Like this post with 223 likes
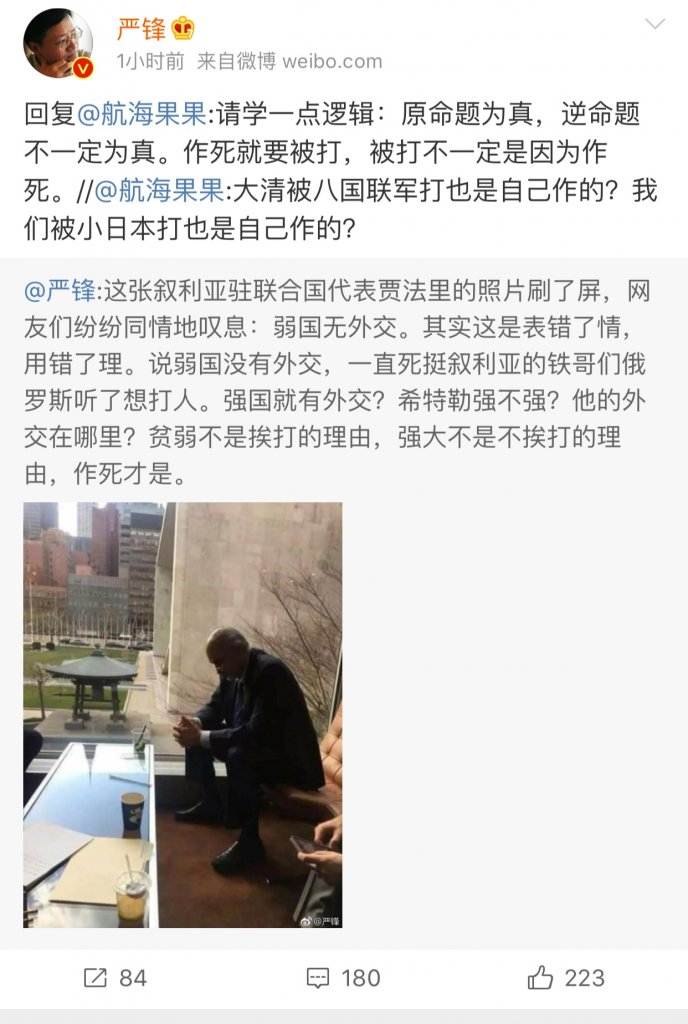The height and width of the screenshot is (1024, 688). [x=566, y=977]
